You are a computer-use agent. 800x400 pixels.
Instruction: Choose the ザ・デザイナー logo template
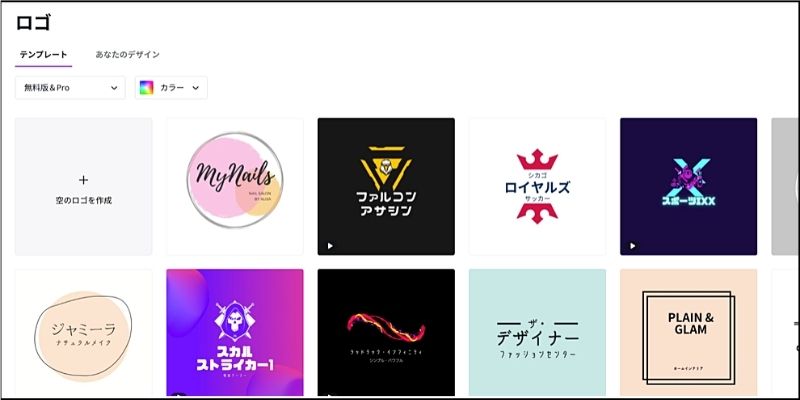pos(537,333)
